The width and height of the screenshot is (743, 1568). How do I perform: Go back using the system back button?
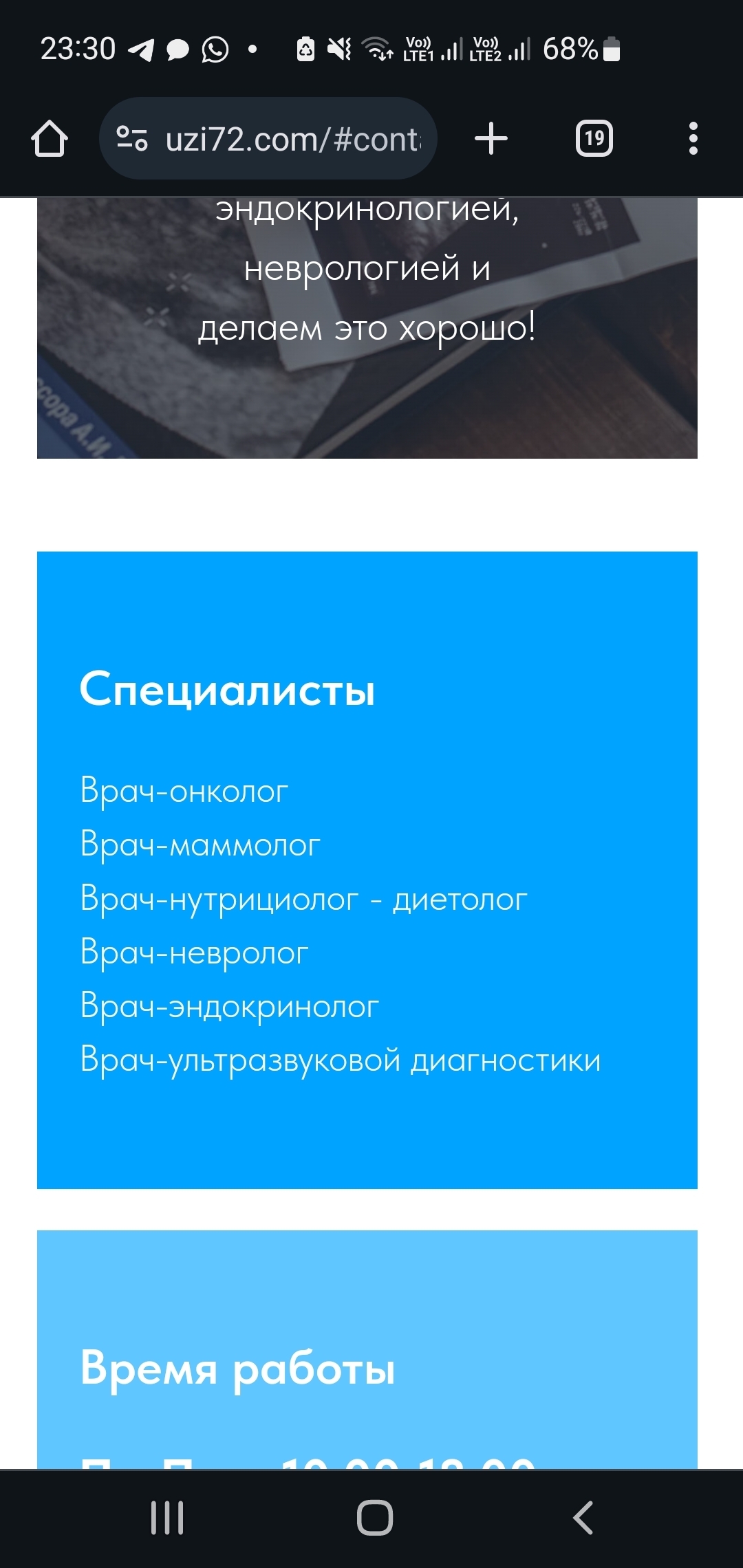pos(583,1518)
